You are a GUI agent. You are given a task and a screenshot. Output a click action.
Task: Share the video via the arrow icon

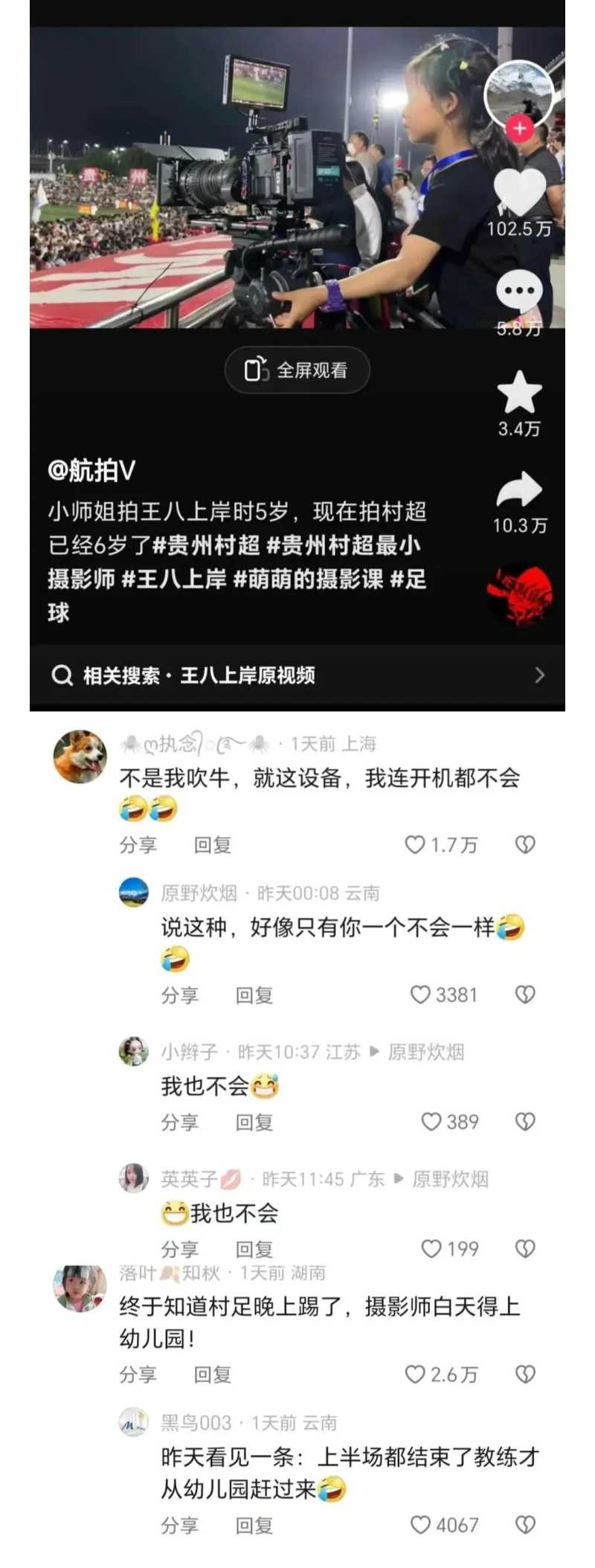coord(519,490)
